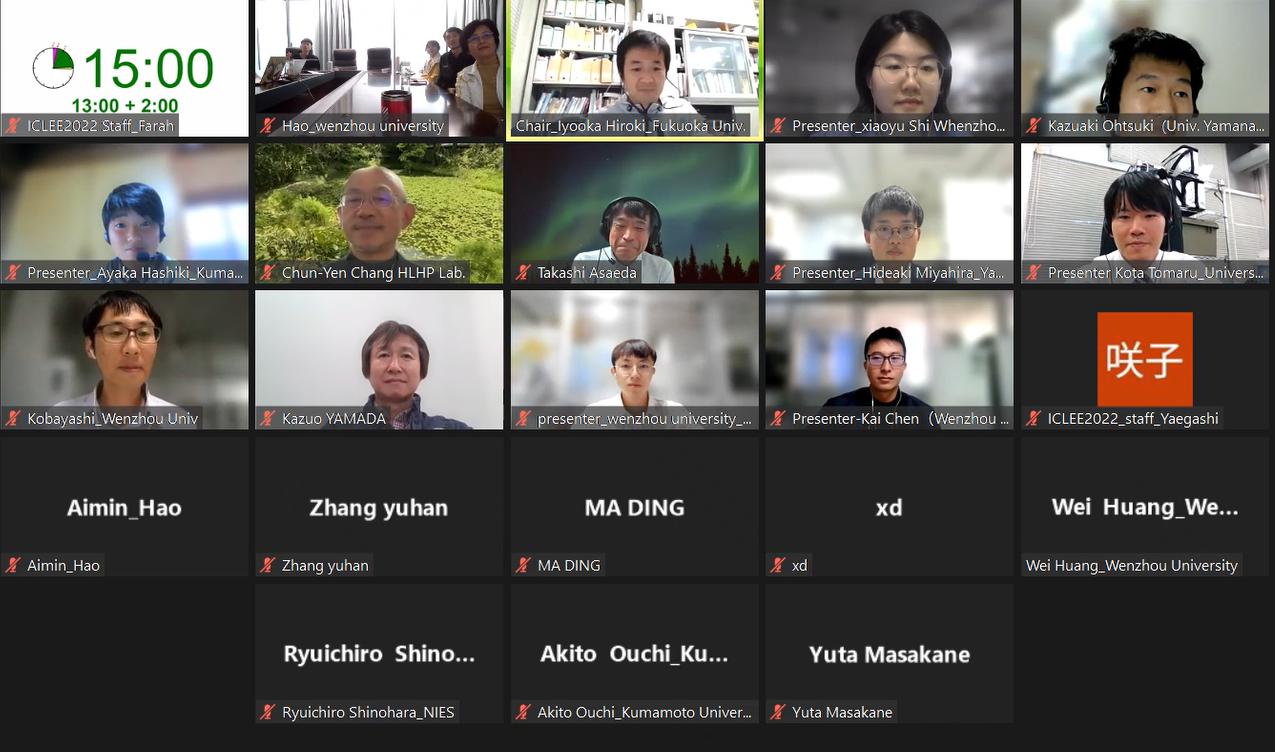Open Presenter_Ayaka Hashiki video tile
The width and height of the screenshot is (1275, 752).
pos(124,213)
